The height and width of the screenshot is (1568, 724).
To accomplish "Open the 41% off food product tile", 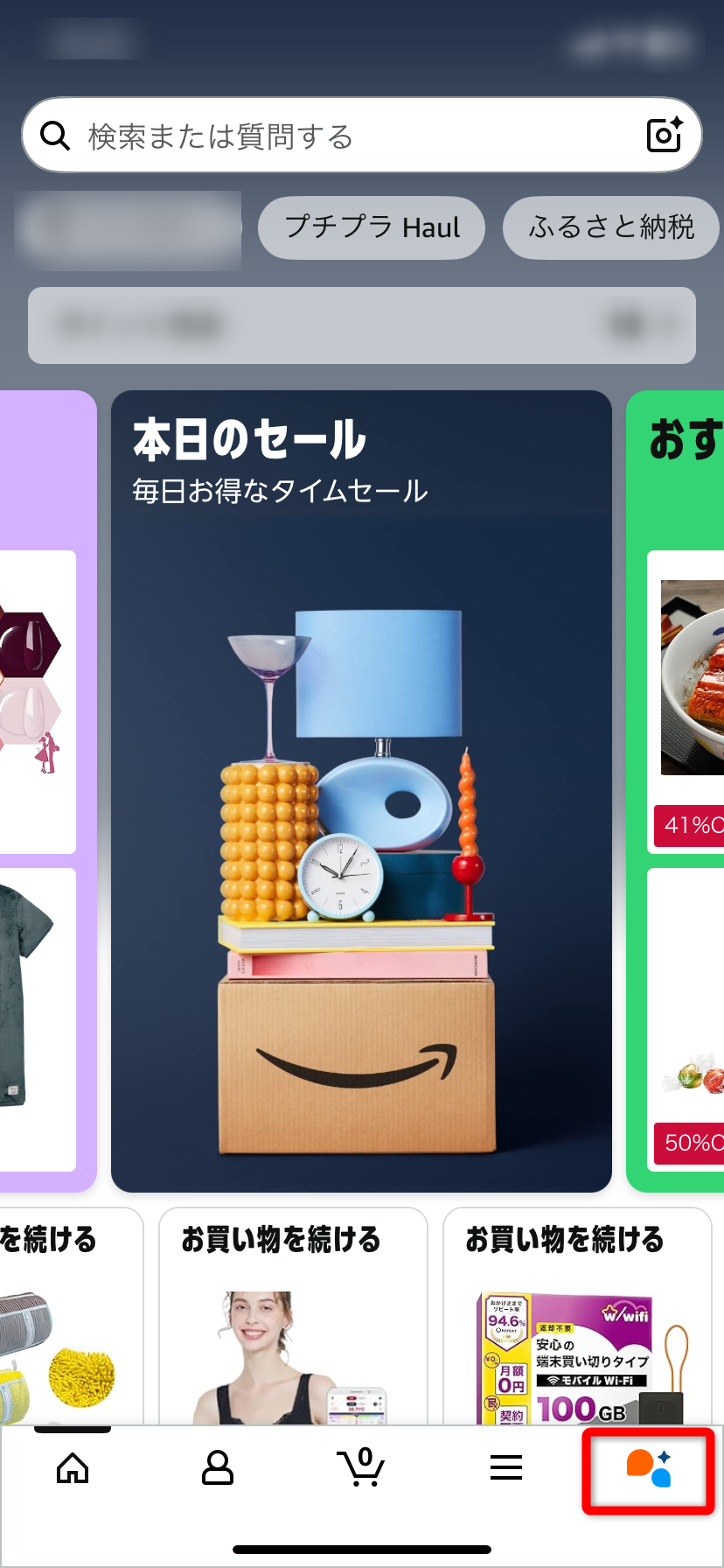I will 689,700.
